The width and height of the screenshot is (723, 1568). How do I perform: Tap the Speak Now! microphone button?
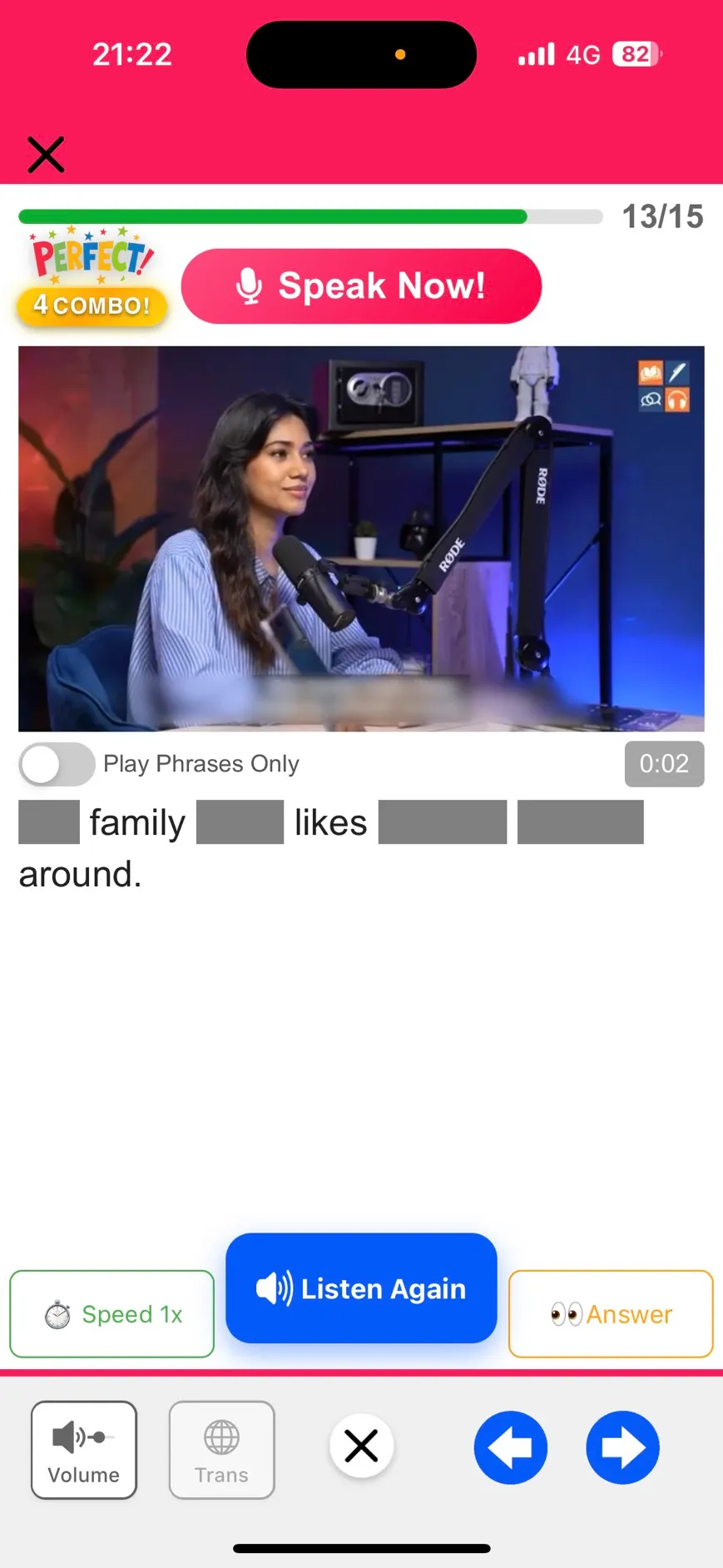(361, 286)
